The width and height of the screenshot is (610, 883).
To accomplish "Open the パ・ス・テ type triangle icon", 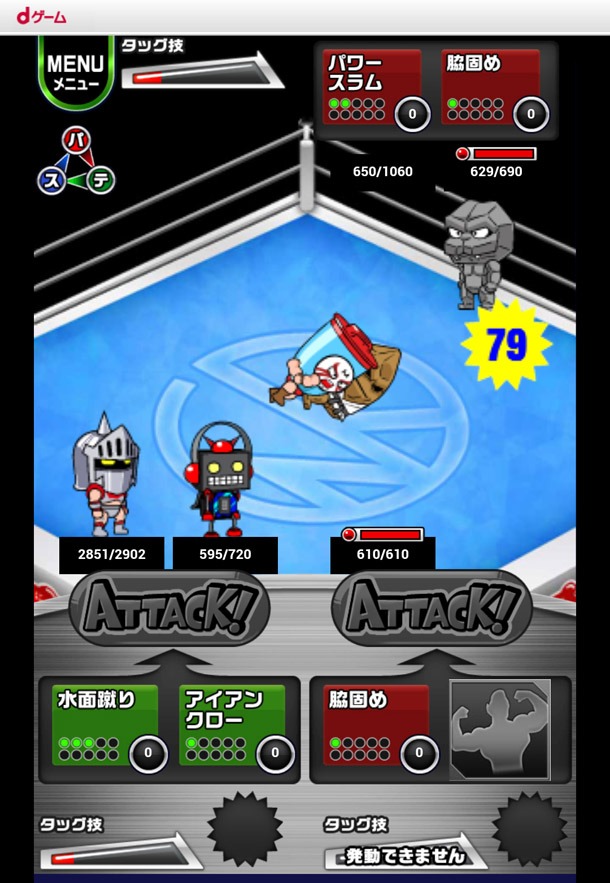I will (76, 160).
